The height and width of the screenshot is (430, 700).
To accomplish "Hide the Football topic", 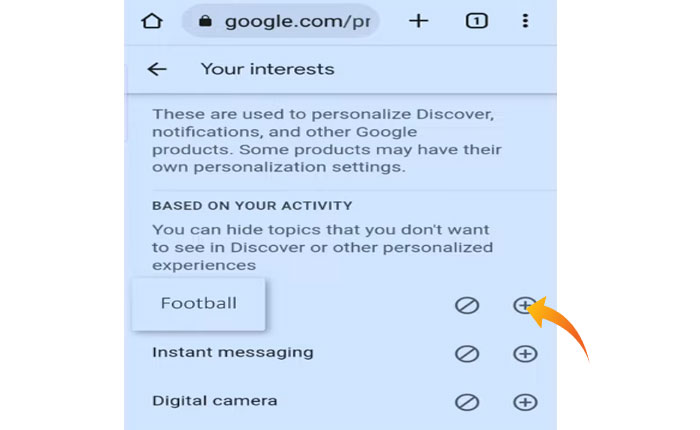I will 467,305.
